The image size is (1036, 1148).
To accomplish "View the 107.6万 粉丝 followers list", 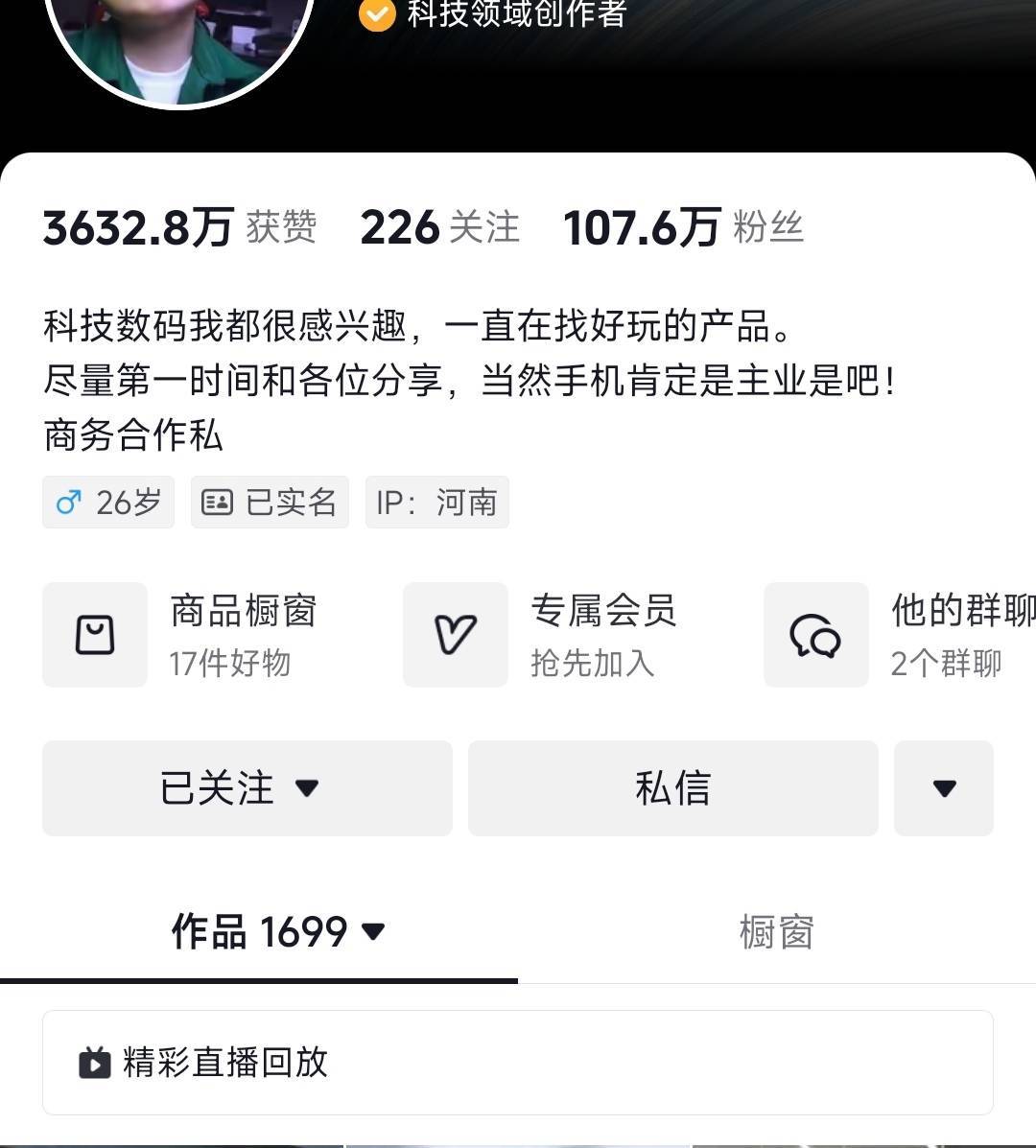I will click(683, 228).
